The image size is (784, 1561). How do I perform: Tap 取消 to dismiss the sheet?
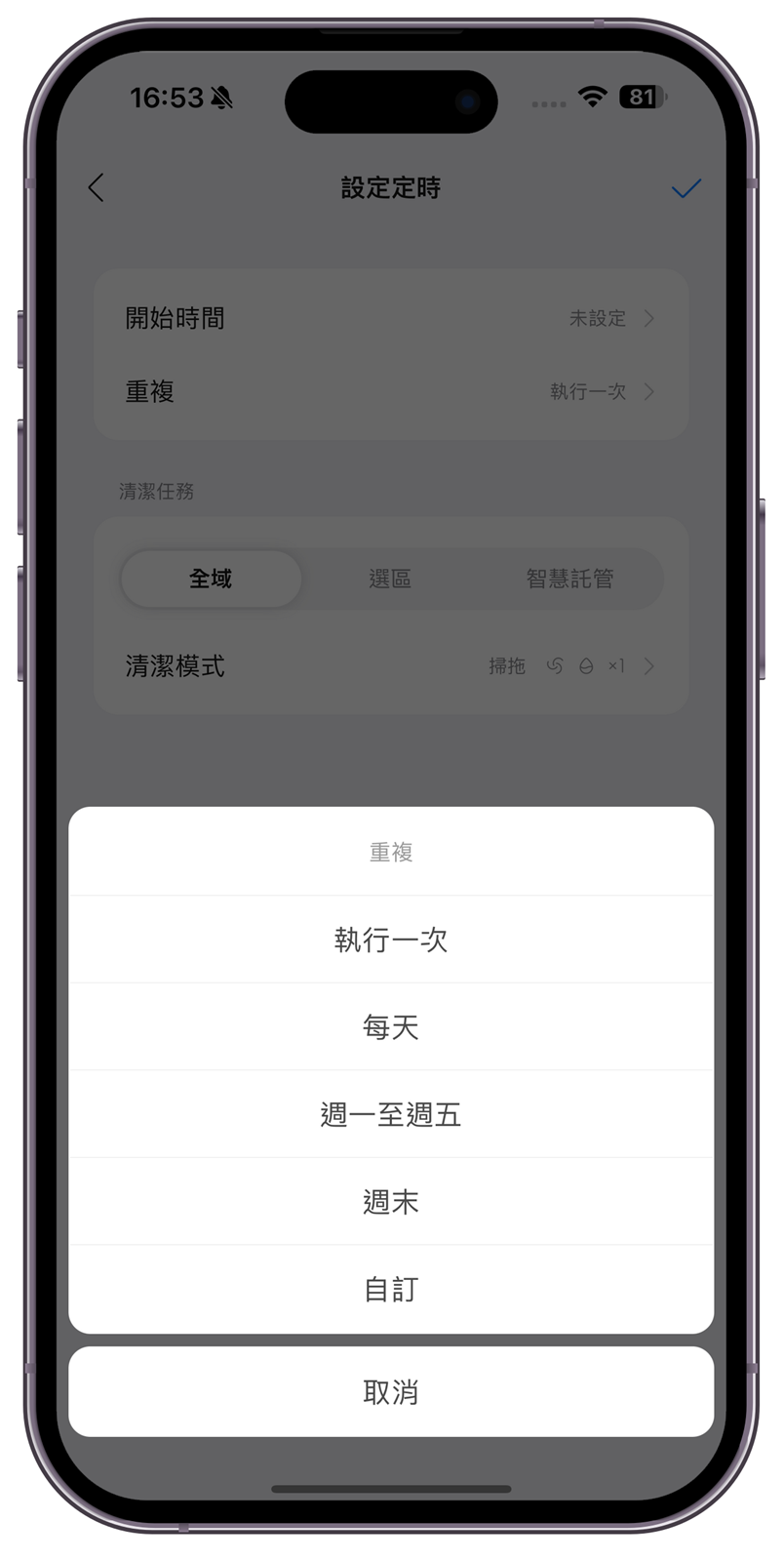coord(391,1392)
